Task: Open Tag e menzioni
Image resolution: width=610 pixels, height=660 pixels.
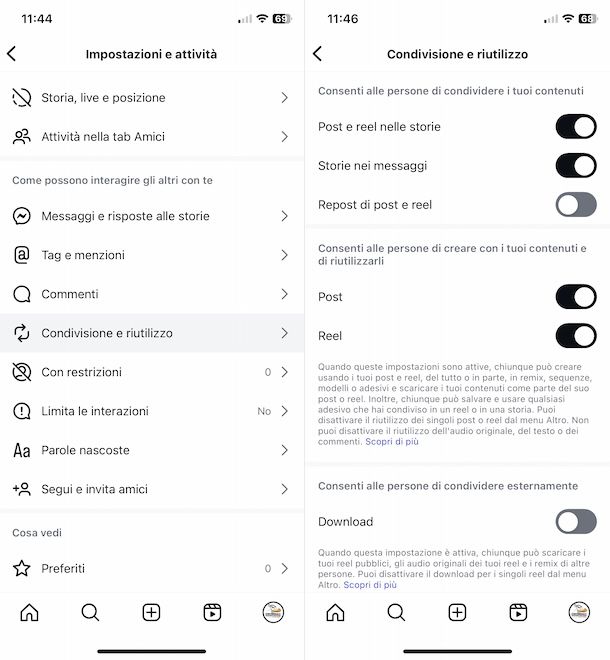Action: (152, 255)
